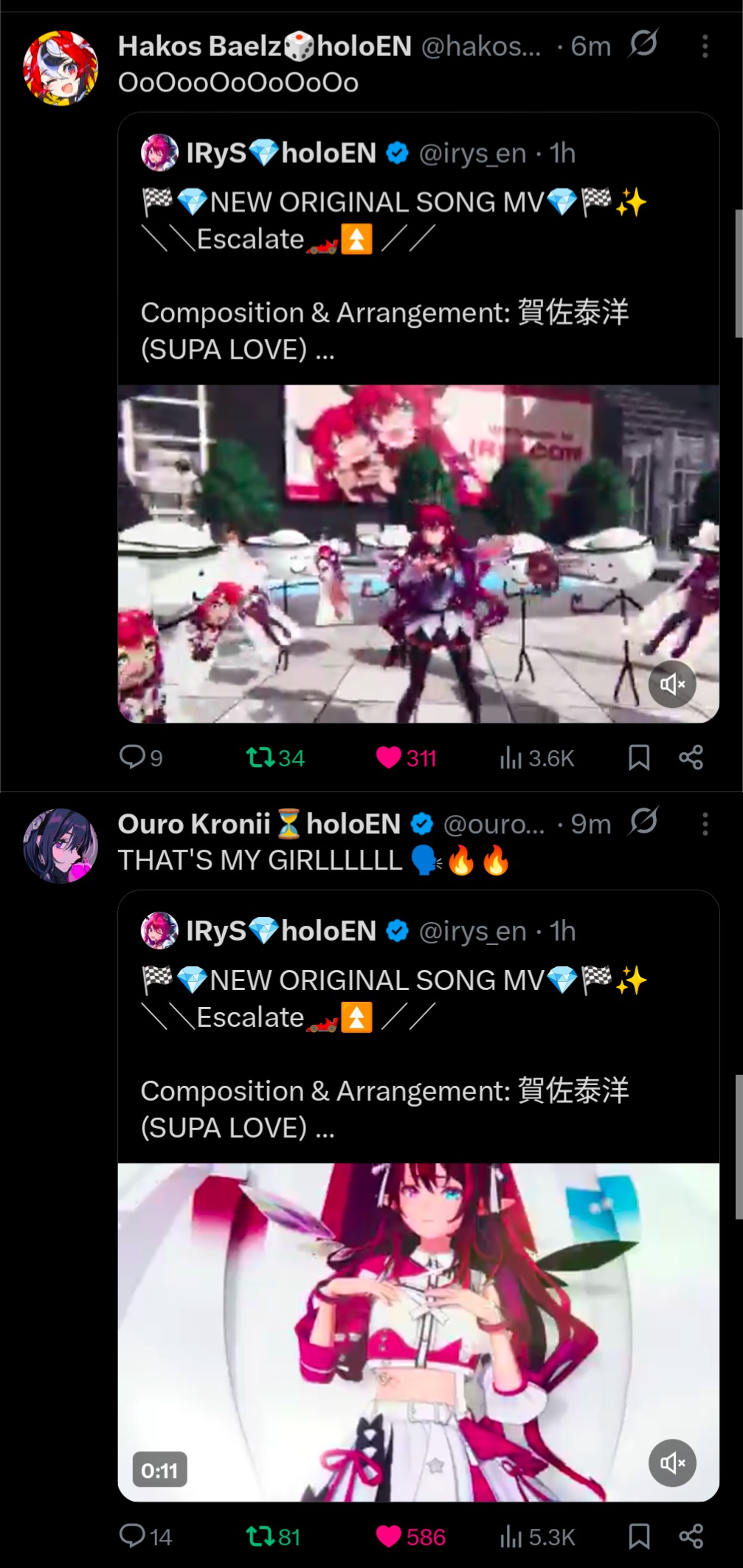Image resolution: width=743 pixels, height=1568 pixels.
Task: Reply to Hakos Baelz's post
Action: tap(133, 757)
